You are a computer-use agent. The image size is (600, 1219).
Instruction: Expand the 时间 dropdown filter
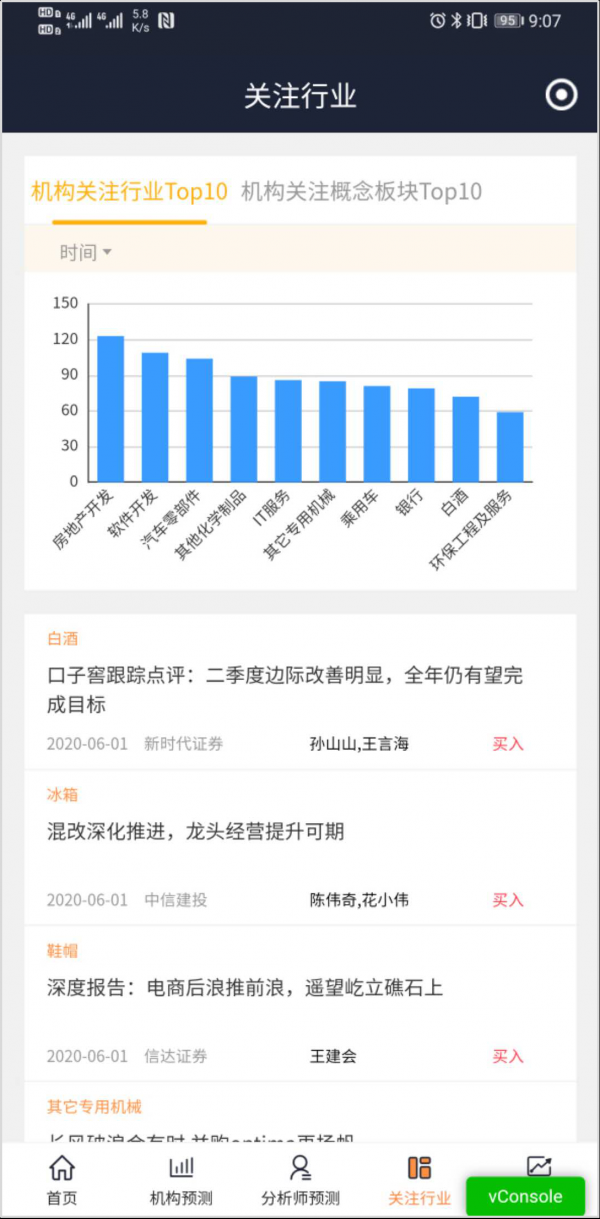(85, 252)
